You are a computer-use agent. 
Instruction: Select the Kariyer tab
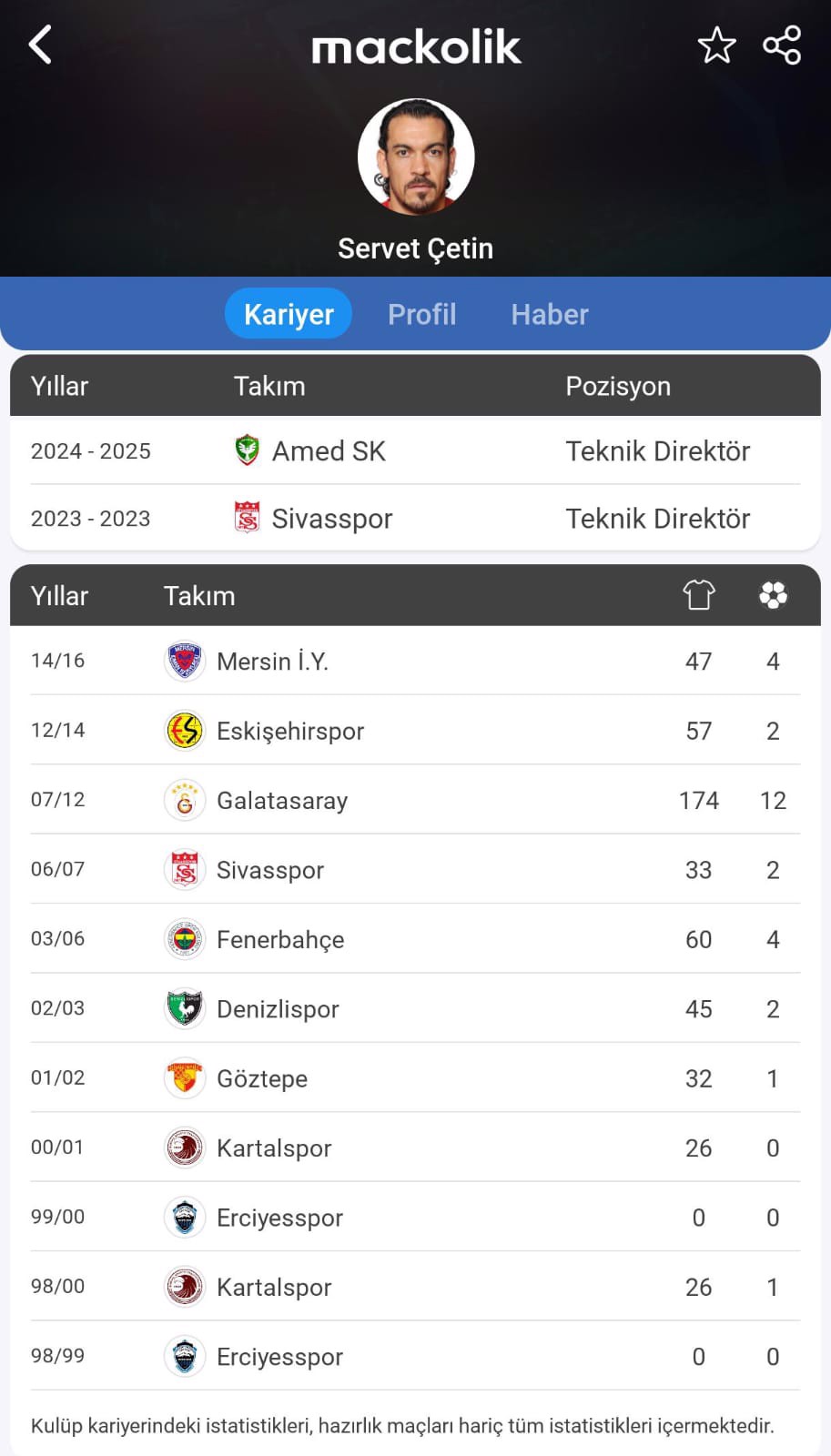point(289,314)
